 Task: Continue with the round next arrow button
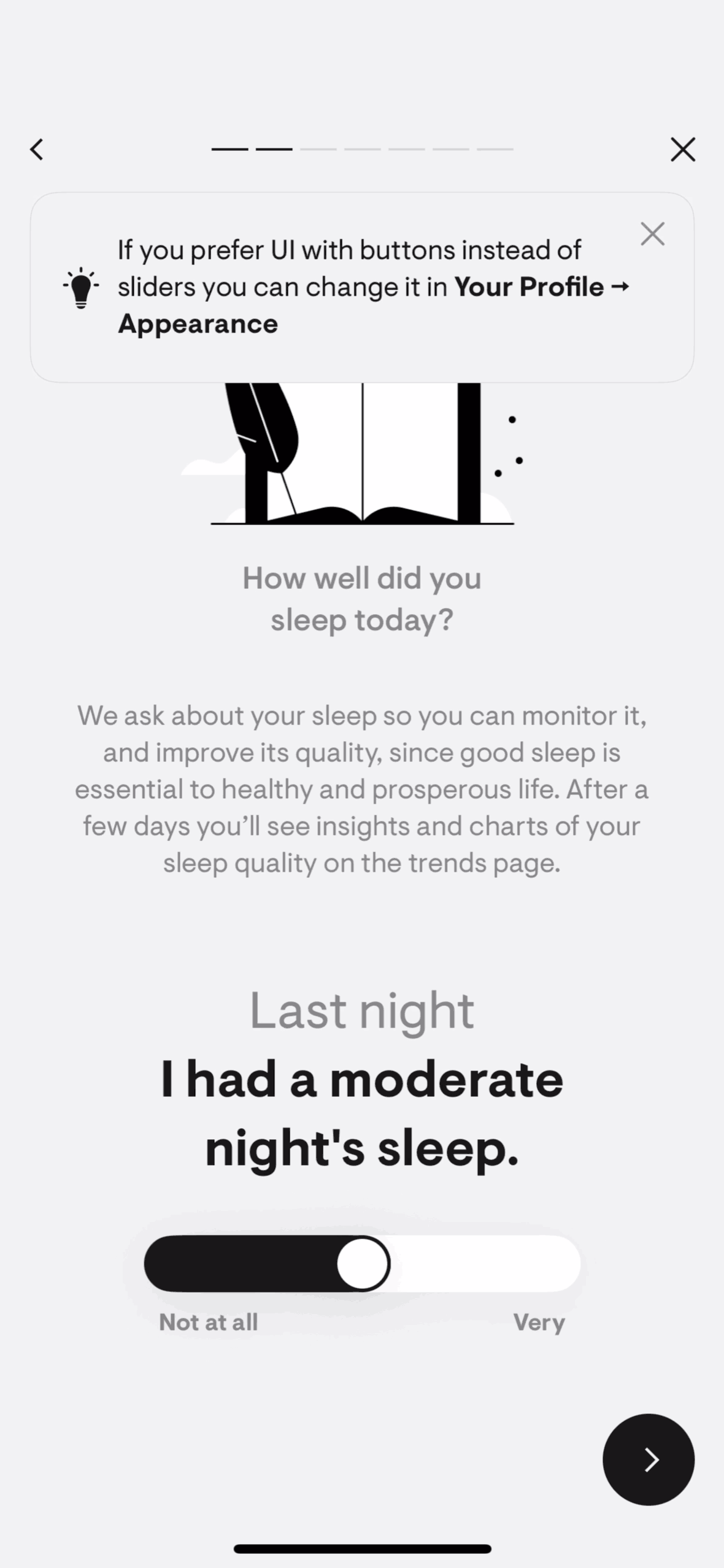[648, 1459]
